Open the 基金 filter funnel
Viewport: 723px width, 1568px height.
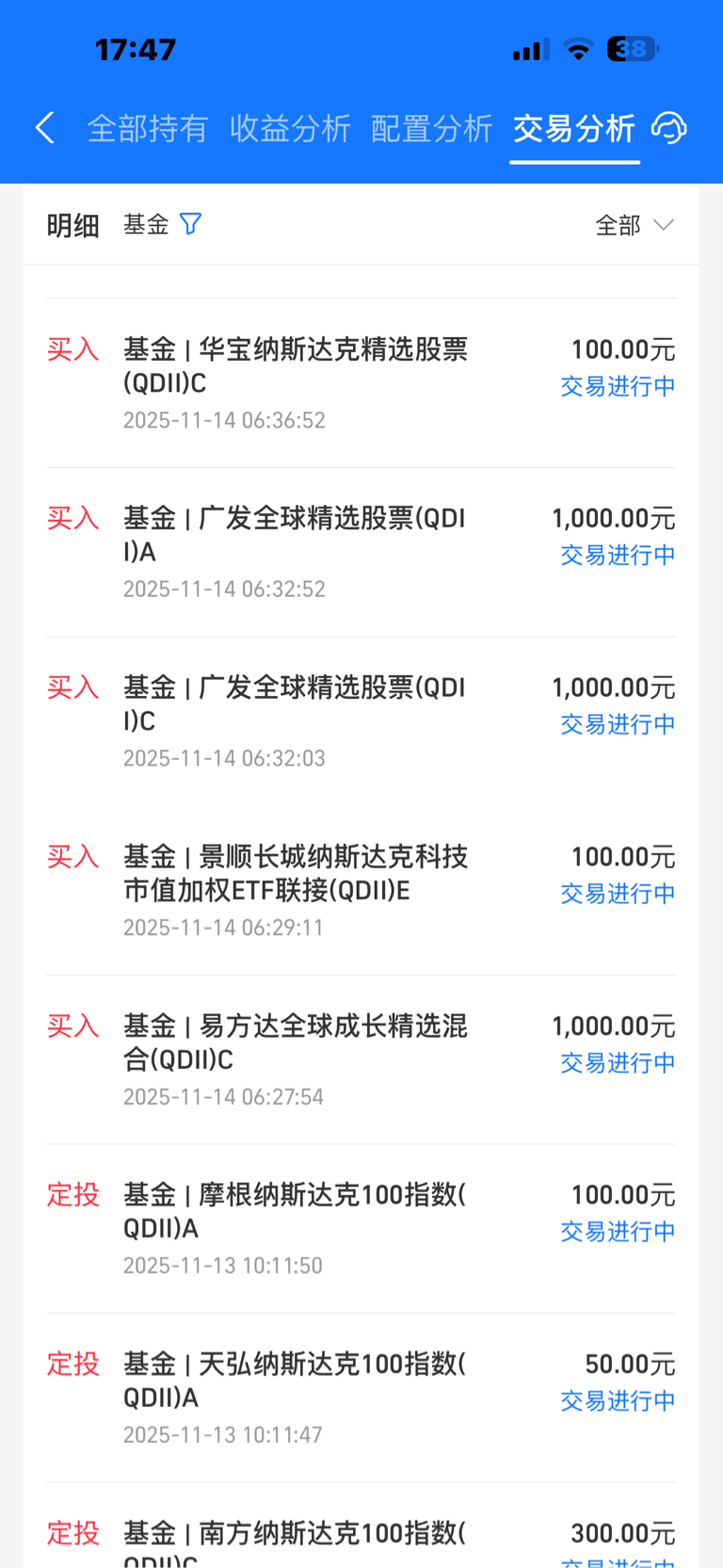pyautogui.click(x=190, y=224)
